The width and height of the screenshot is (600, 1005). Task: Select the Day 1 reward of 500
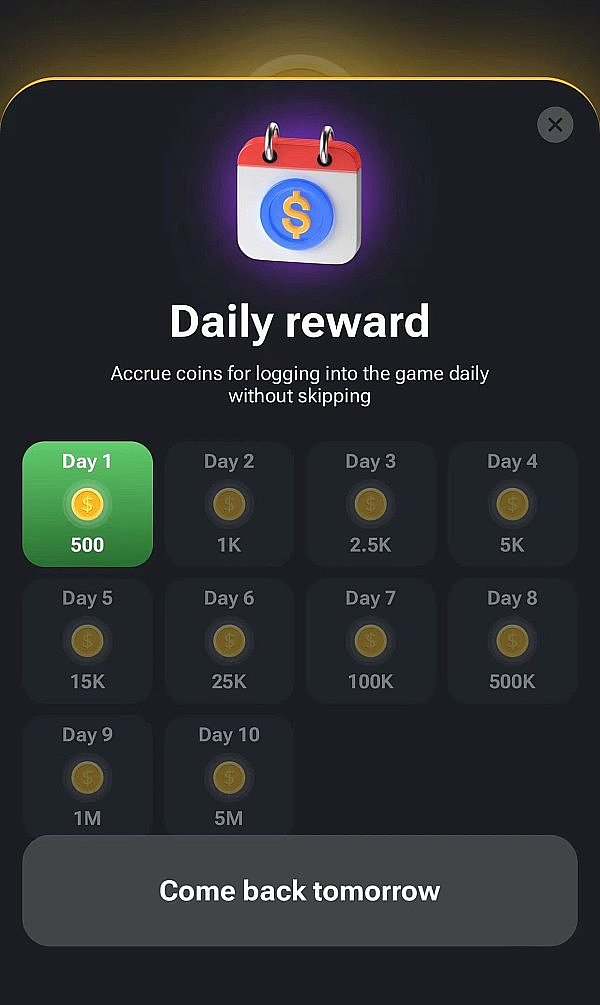click(x=87, y=504)
